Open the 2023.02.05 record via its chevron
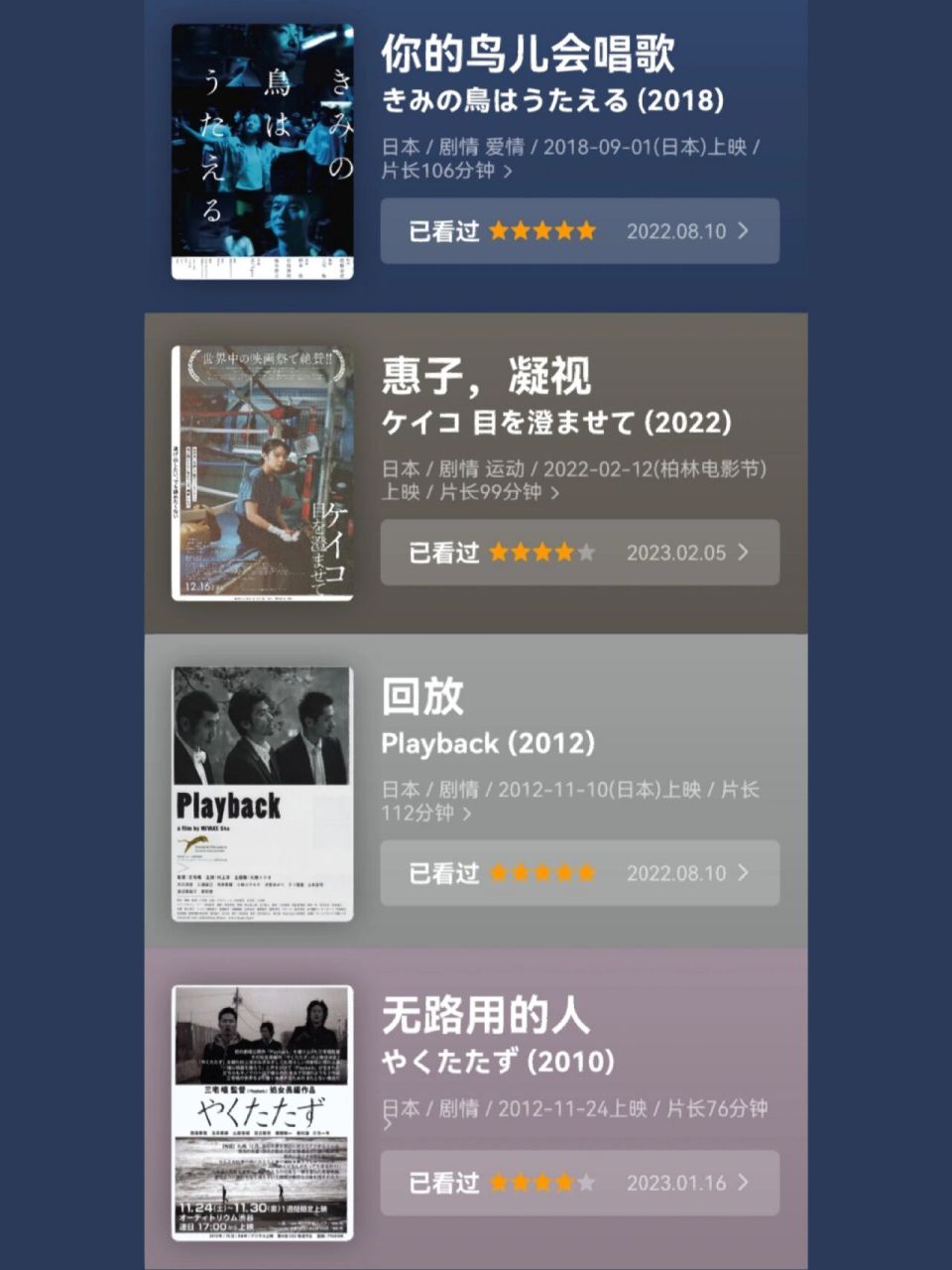The width and height of the screenshot is (952, 1270). (x=744, y=553)
